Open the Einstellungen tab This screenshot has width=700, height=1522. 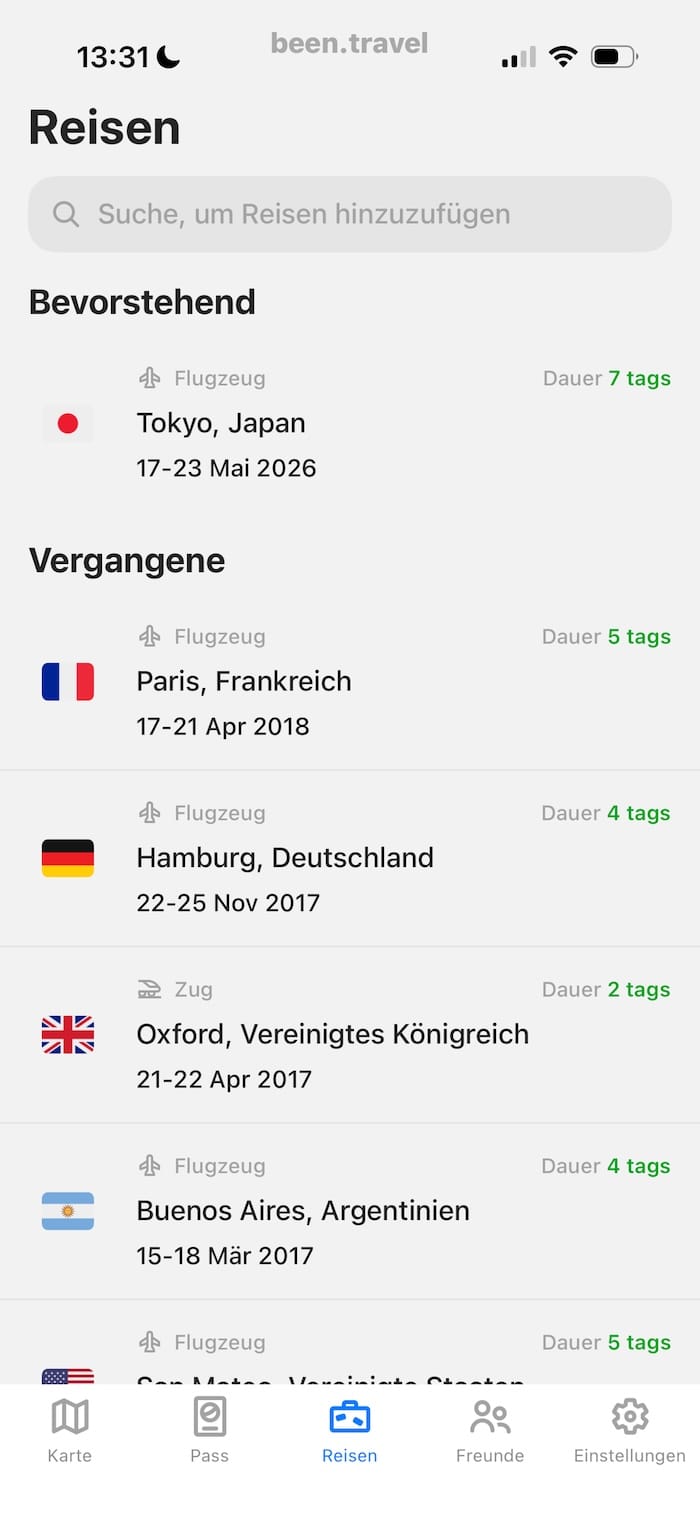click(x=630, y=1430)
